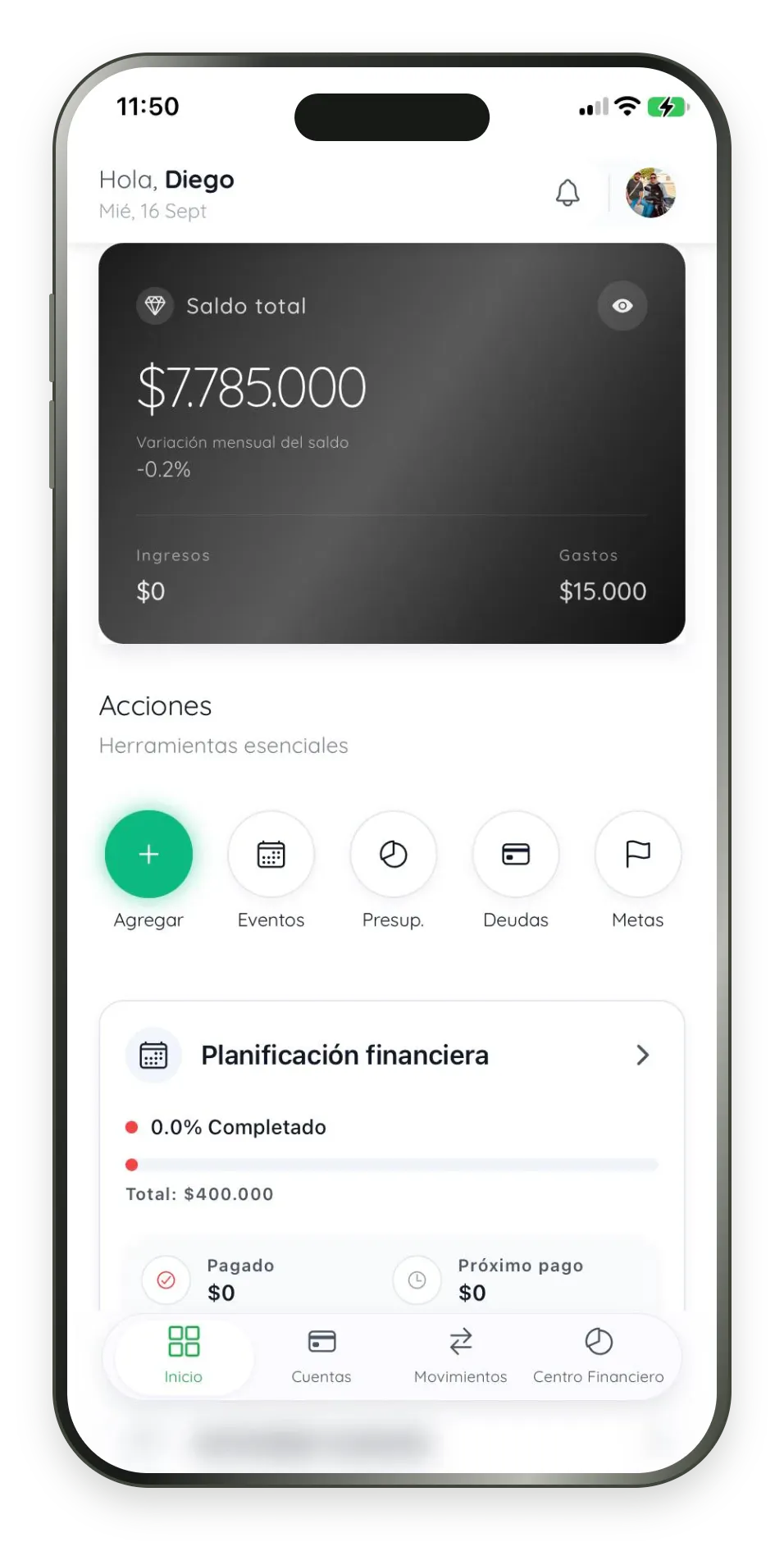Viewport: 784px width, 1542px height.
Task: Switch to the Centro Financiero tab
Action: tap(599, 1355)
